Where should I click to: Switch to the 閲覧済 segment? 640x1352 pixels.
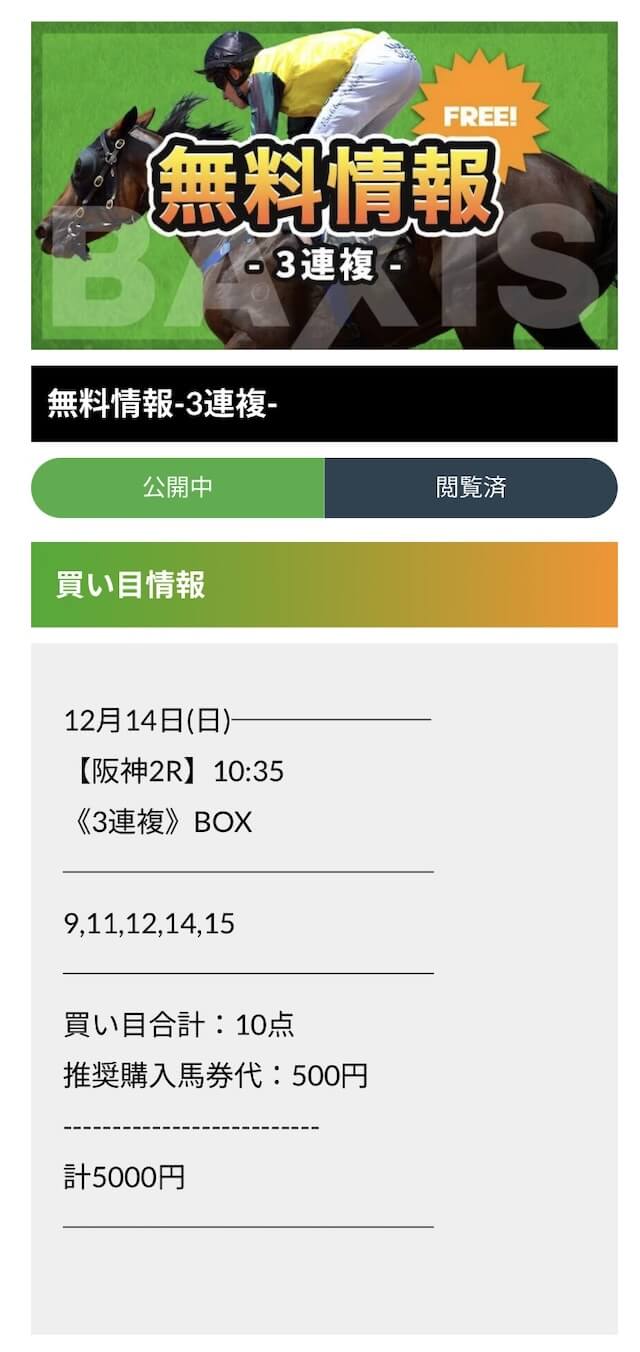click(471, 488)
